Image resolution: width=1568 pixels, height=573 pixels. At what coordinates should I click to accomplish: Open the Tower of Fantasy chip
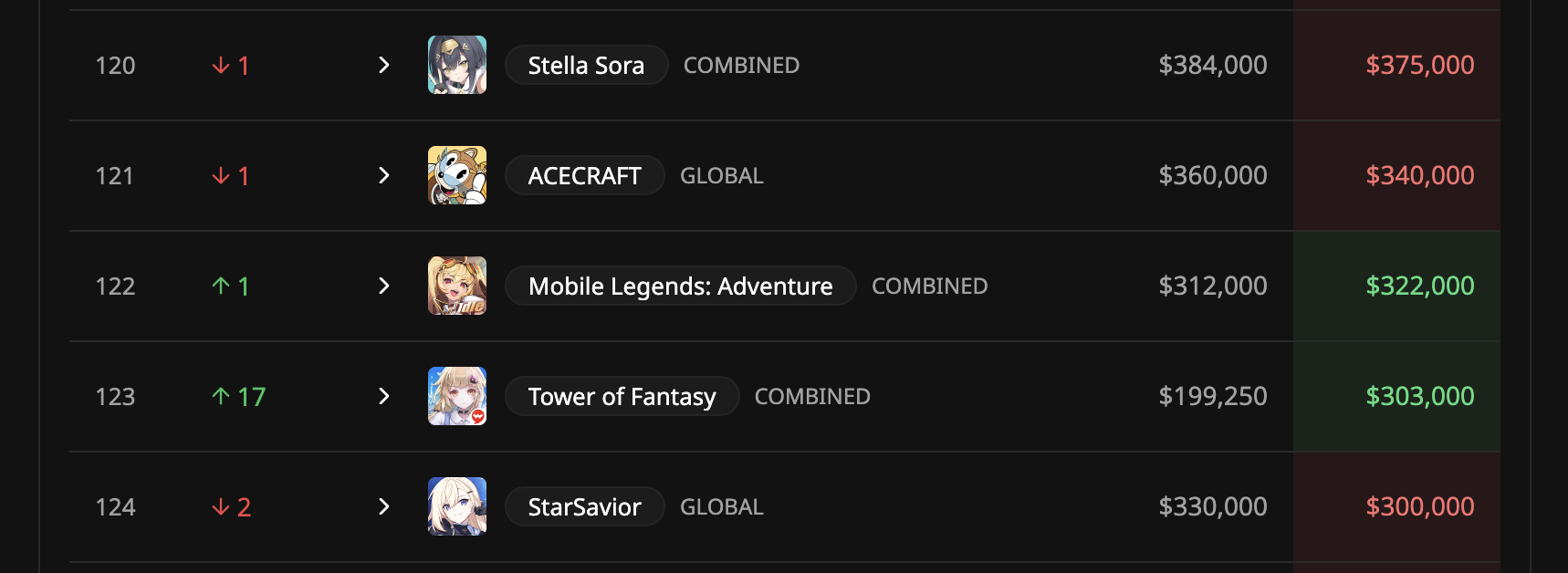click(622, 396)
